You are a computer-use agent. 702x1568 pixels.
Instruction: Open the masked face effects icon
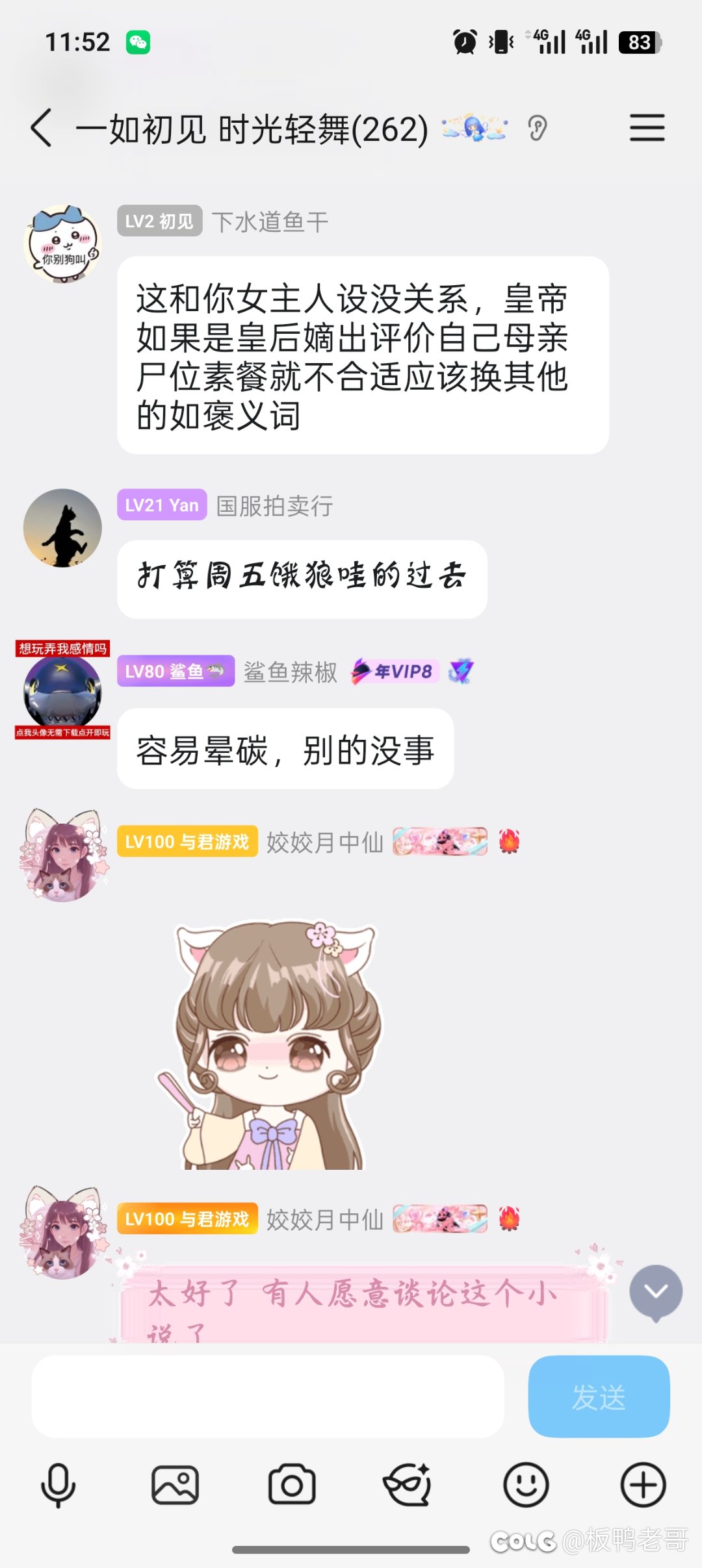point(408,1485)
